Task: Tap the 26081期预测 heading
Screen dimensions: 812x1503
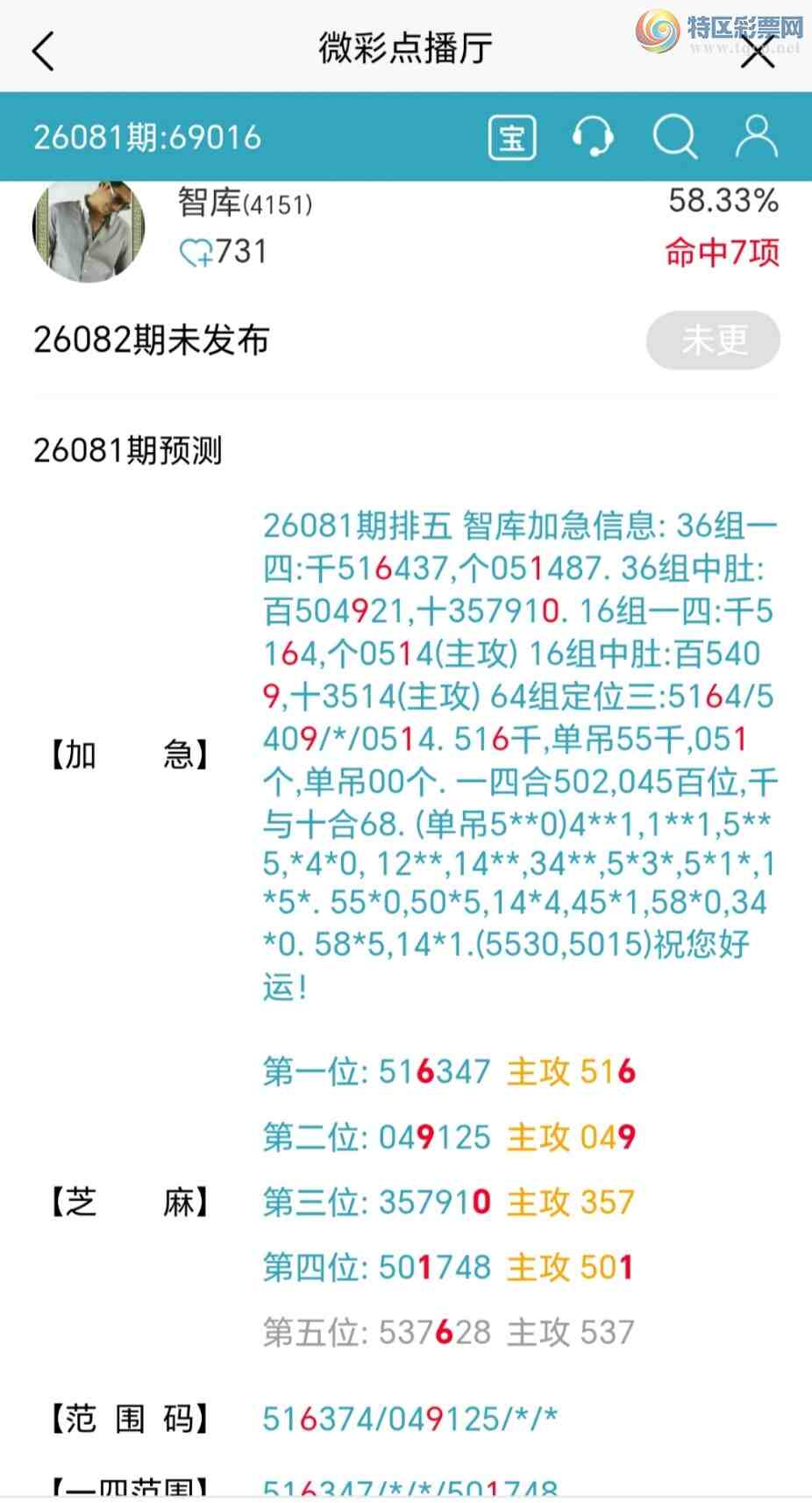Action: pos(128,451)
